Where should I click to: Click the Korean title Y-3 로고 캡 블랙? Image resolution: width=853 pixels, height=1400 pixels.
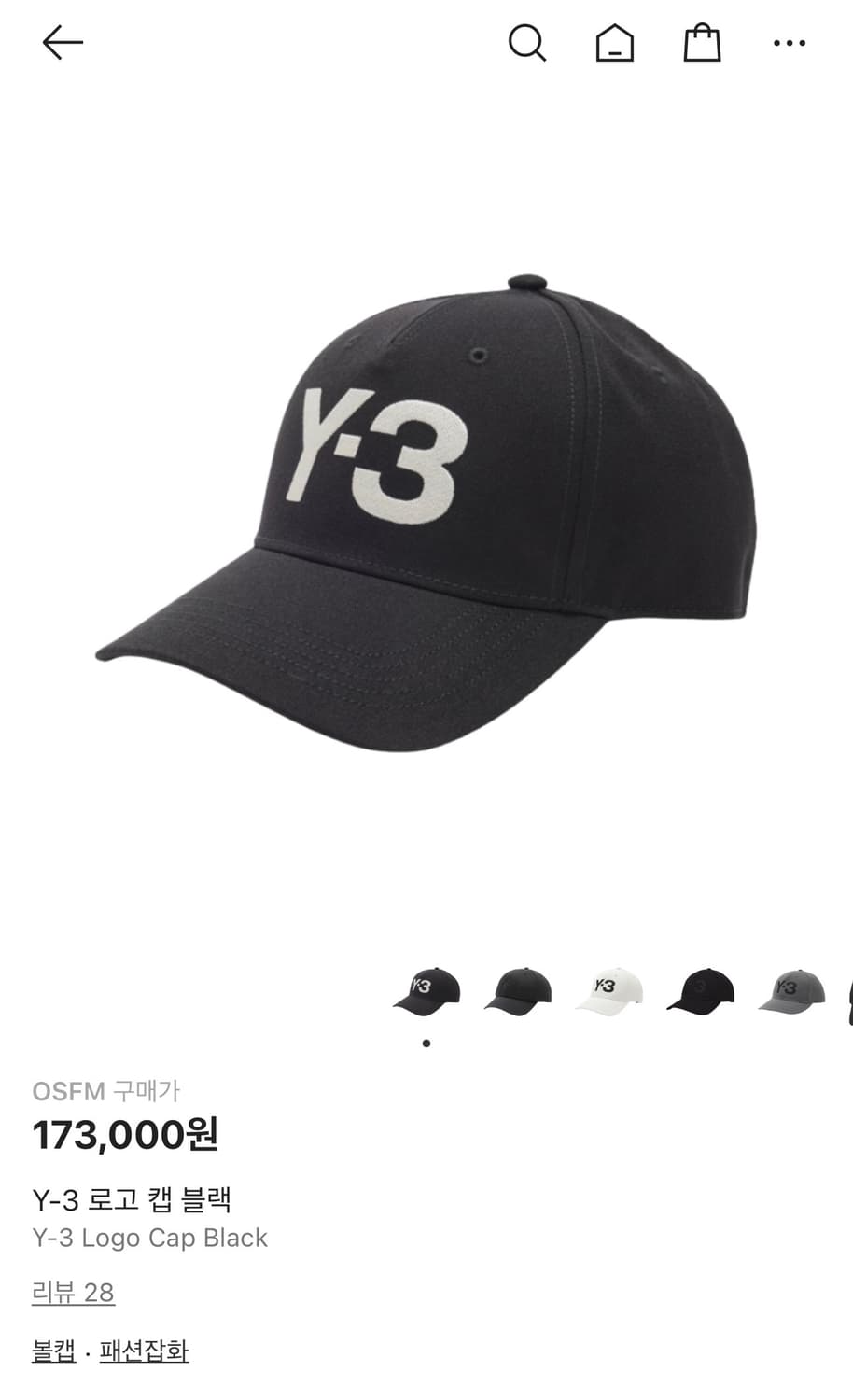[134, 1199]
